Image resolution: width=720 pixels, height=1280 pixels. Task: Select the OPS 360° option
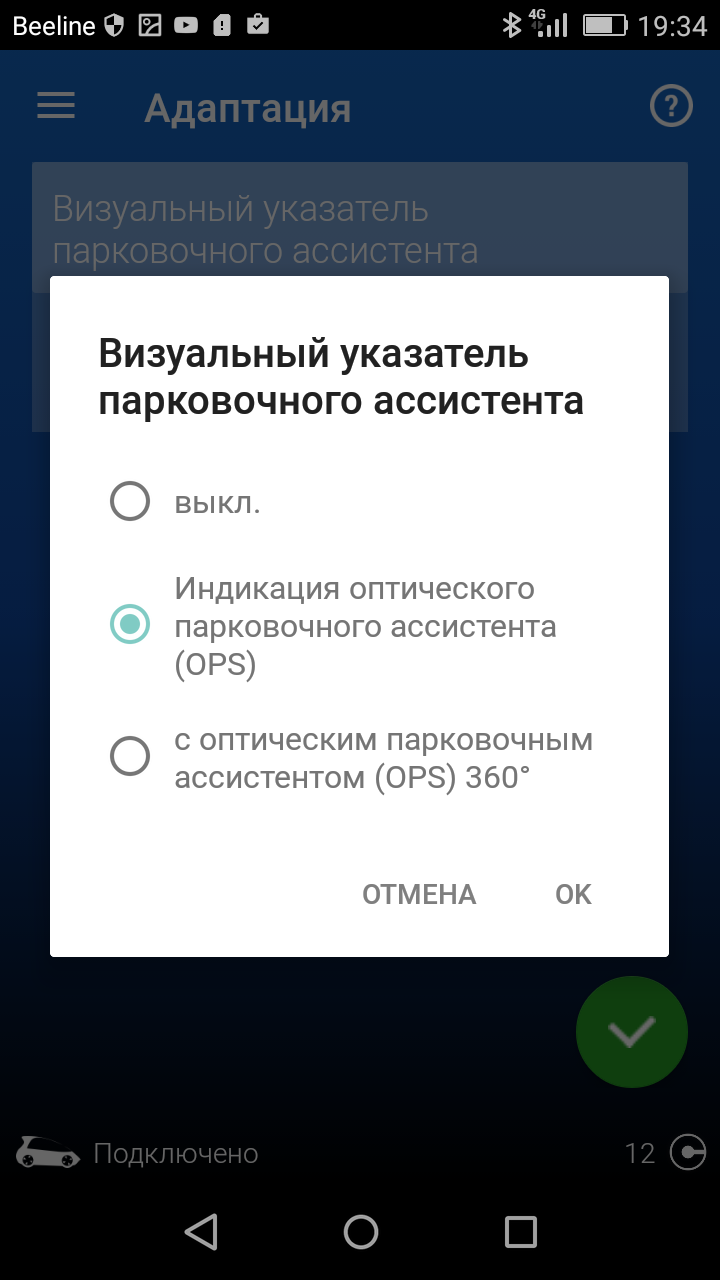(130, 757)
